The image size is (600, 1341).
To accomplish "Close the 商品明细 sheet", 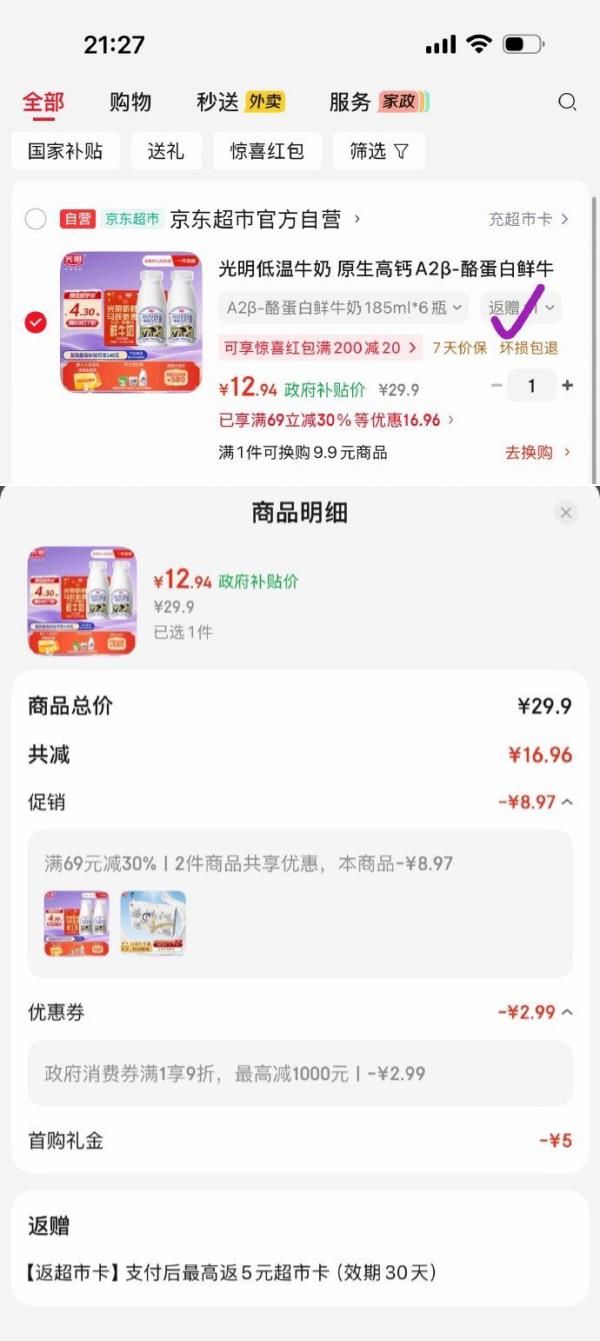I will click(x=566, y=513).
